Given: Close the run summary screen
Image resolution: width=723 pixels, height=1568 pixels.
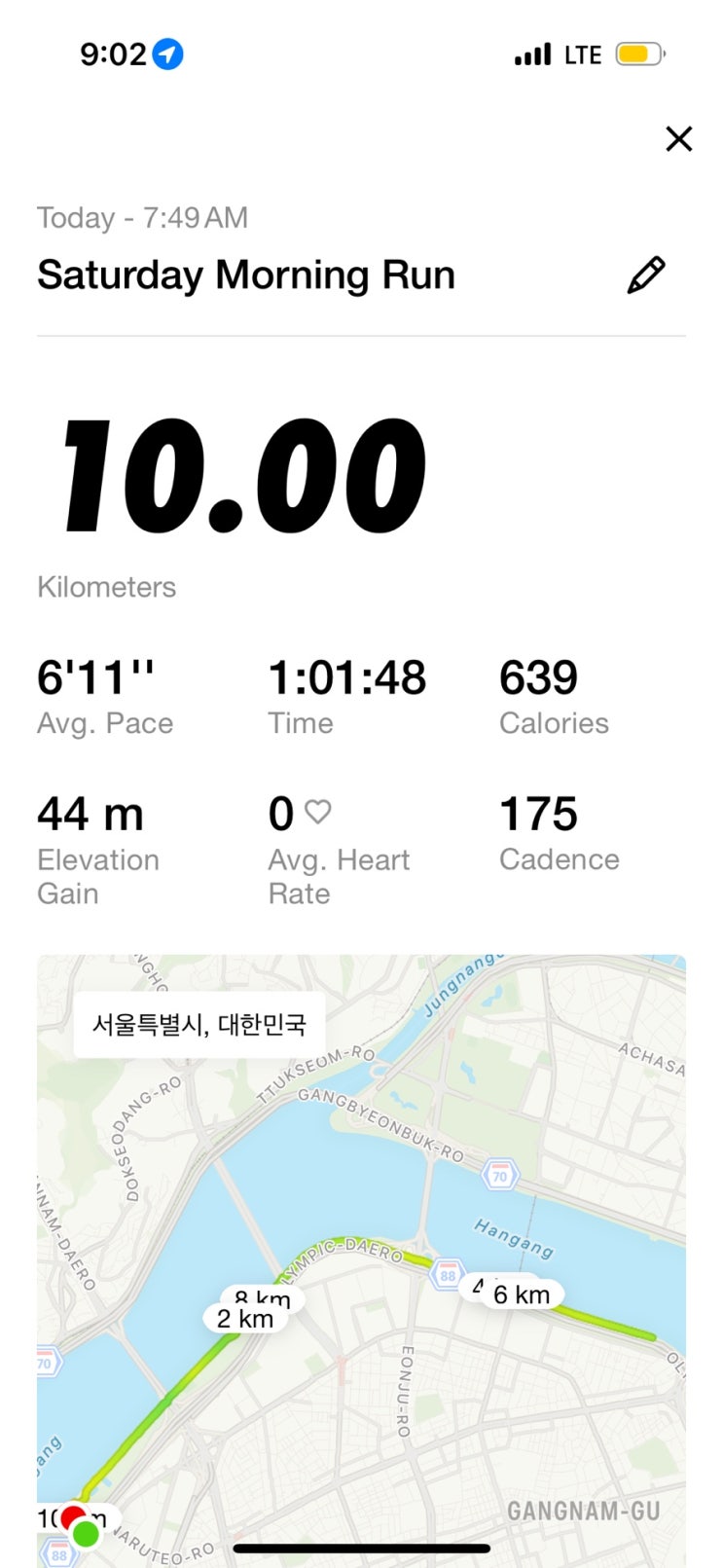Looking at the screenshot, I should tap(678, 139).
